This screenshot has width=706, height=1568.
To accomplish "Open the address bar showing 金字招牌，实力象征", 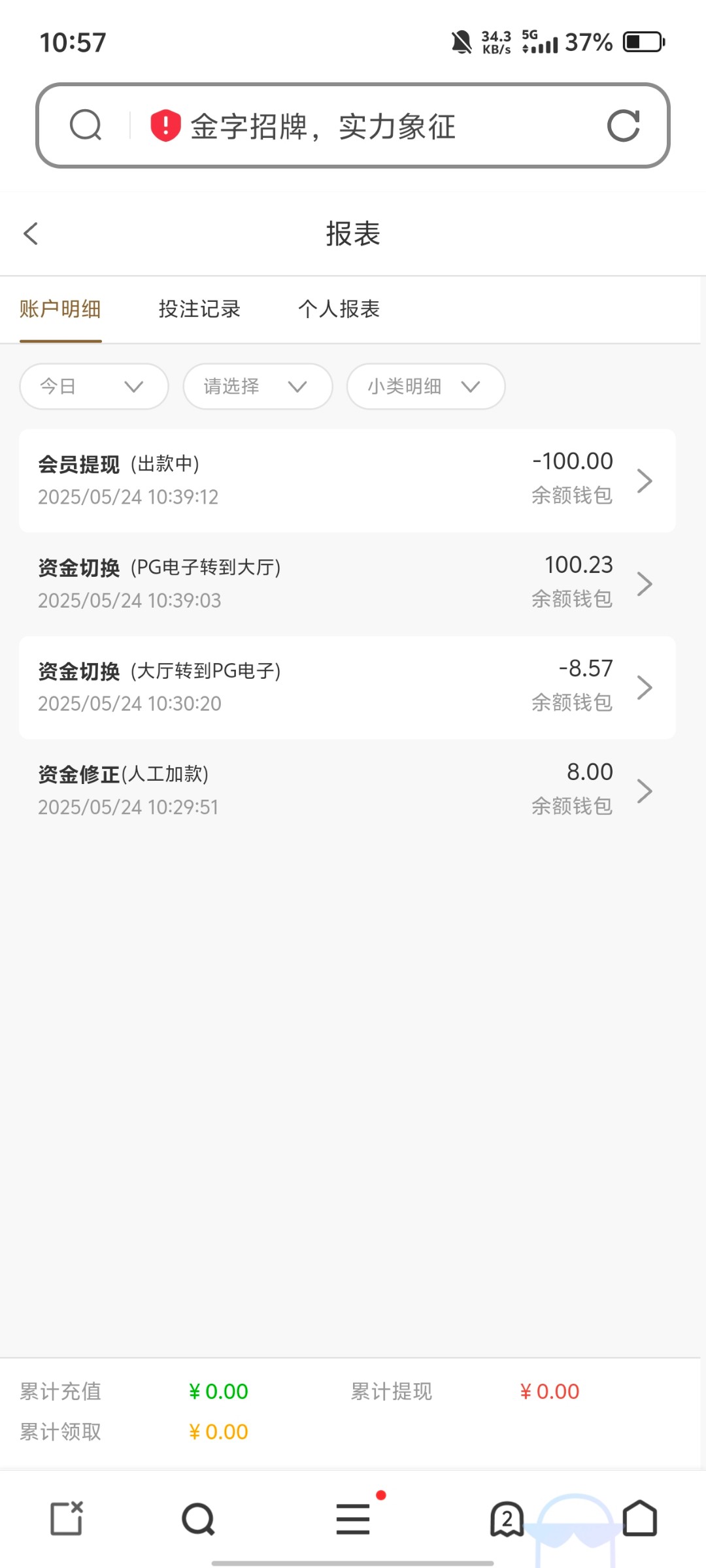I will [353, 125].
